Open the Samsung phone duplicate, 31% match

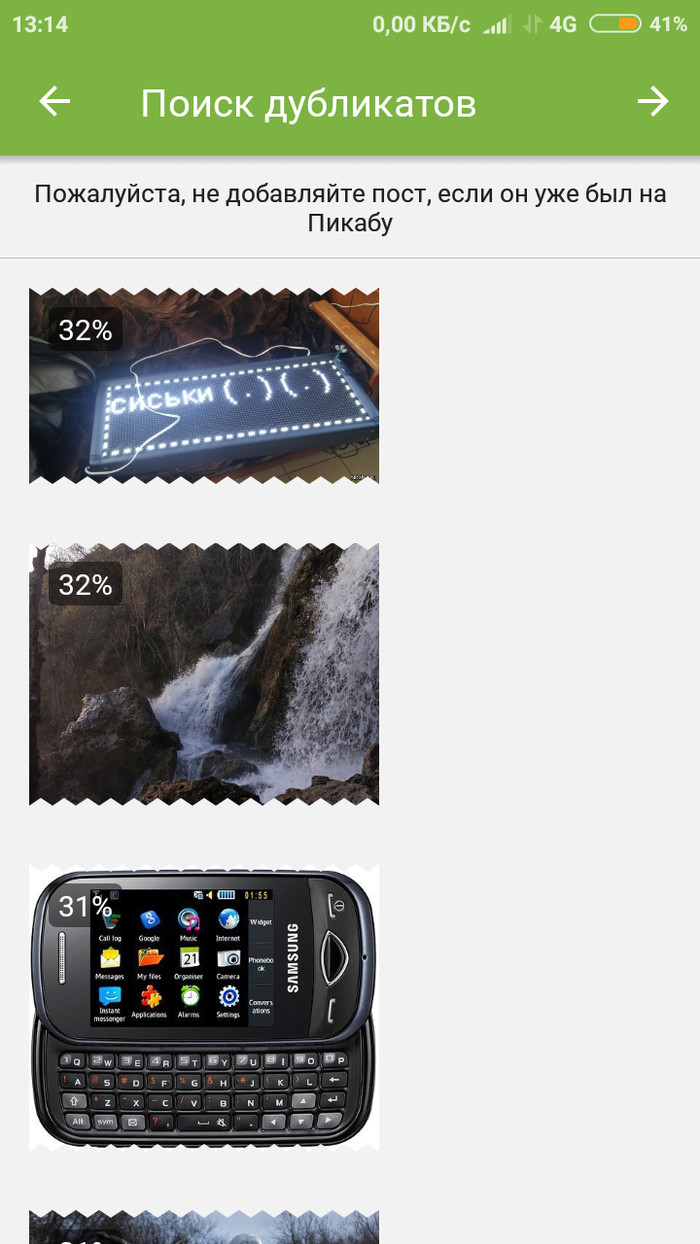pyautogui.click(x=204, y=1006)
